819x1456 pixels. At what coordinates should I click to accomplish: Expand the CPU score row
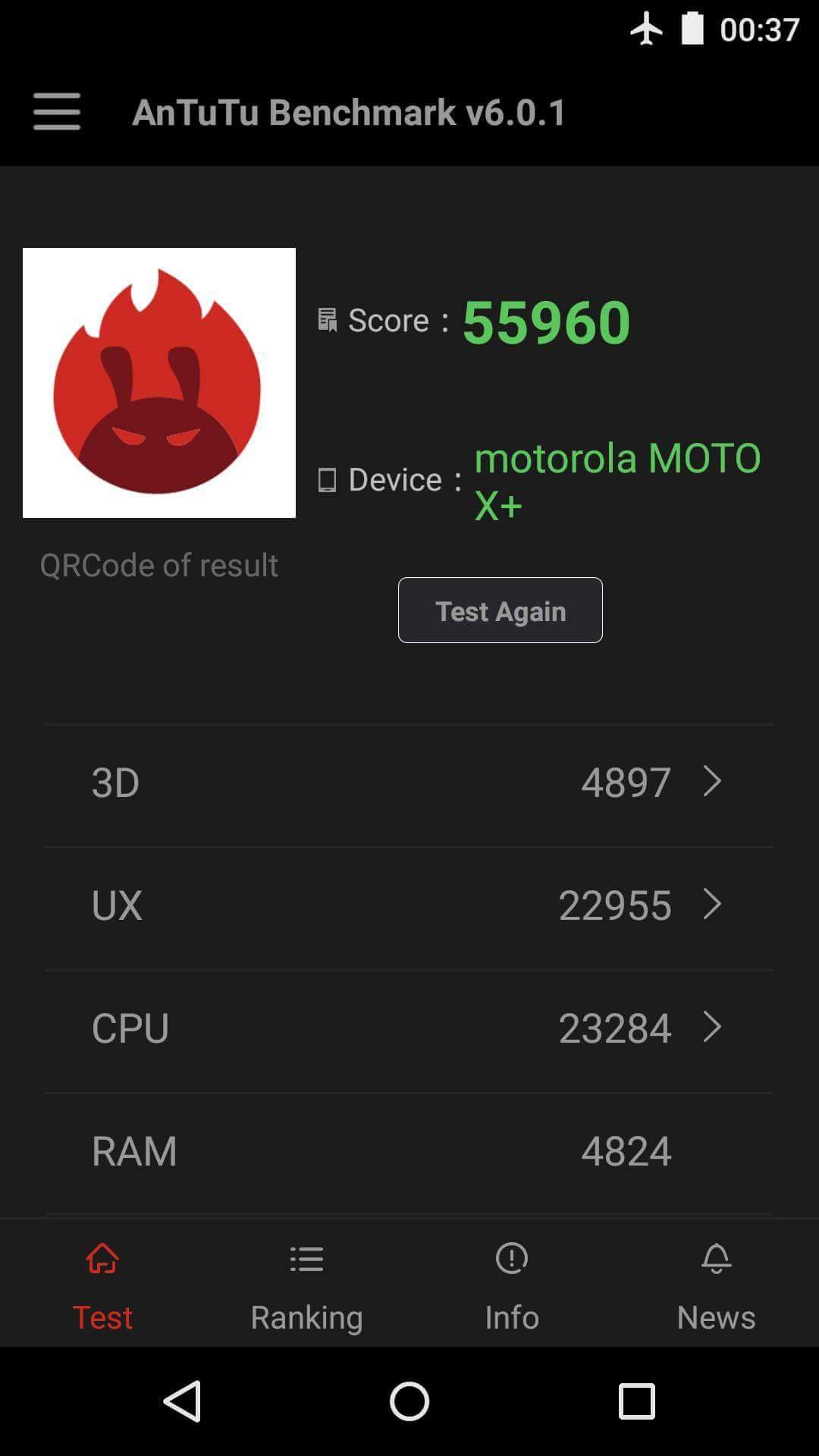(409, 1028)
